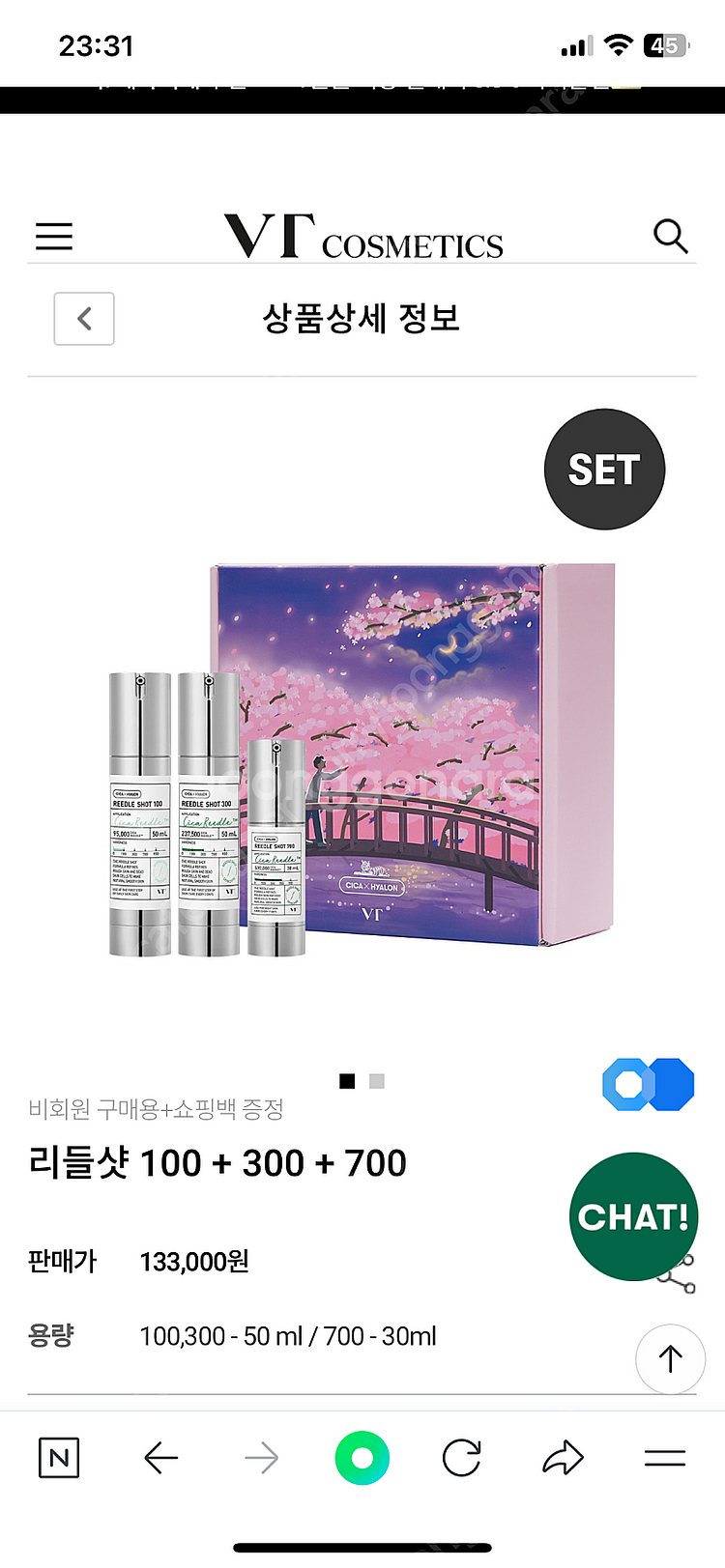
Task: Open the search icon on the VT Cosmetics page
Action: click(670, 235)
